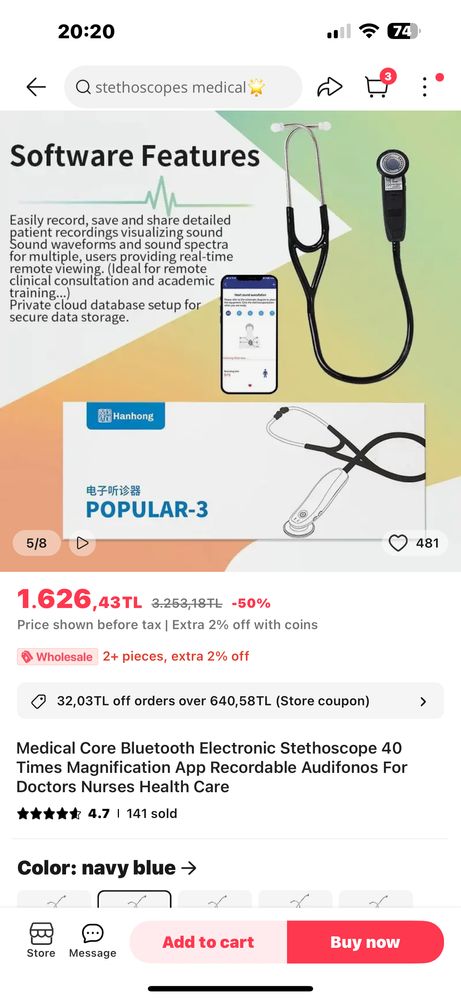
Task: Open the store coupon offer row
Action: (x=230, y=701)
